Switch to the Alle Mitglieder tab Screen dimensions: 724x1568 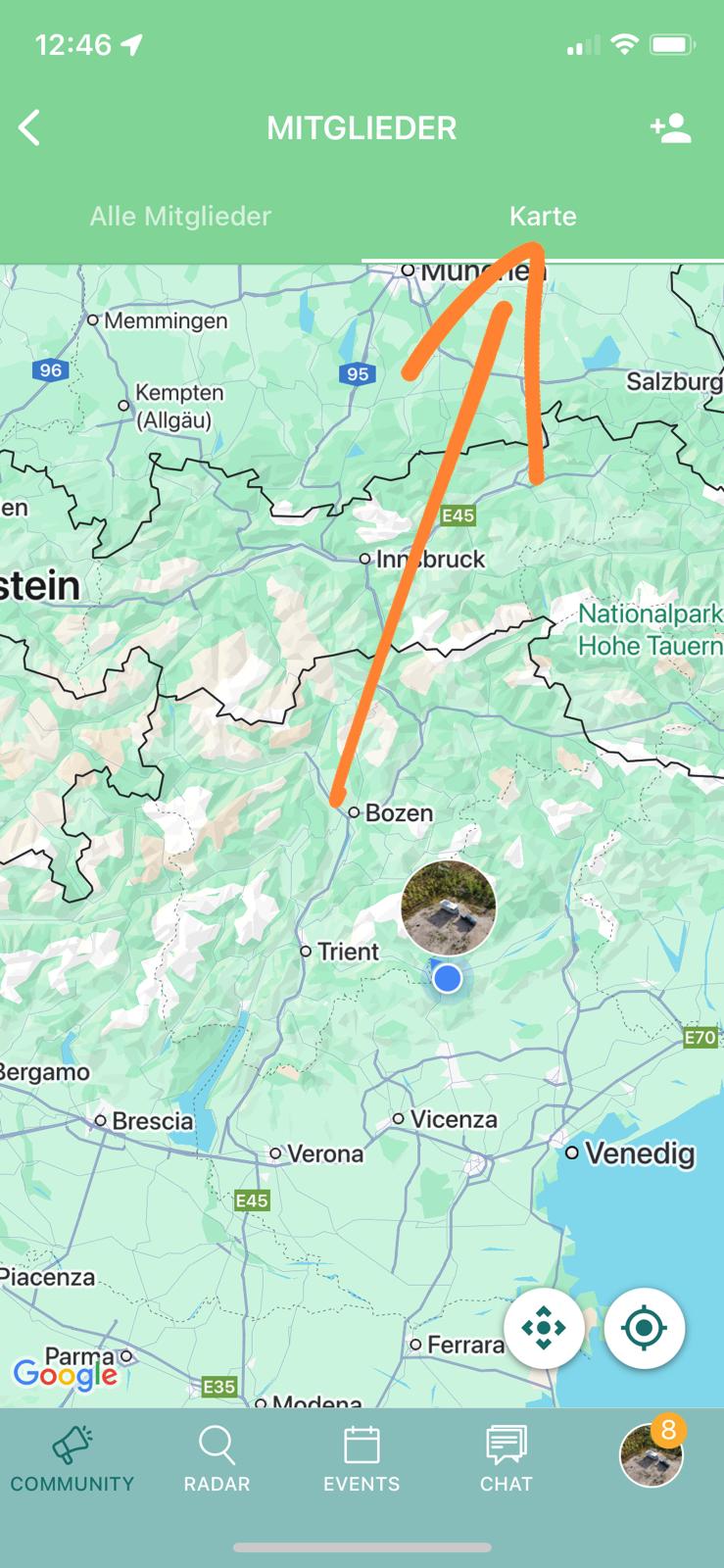(180, 217)
